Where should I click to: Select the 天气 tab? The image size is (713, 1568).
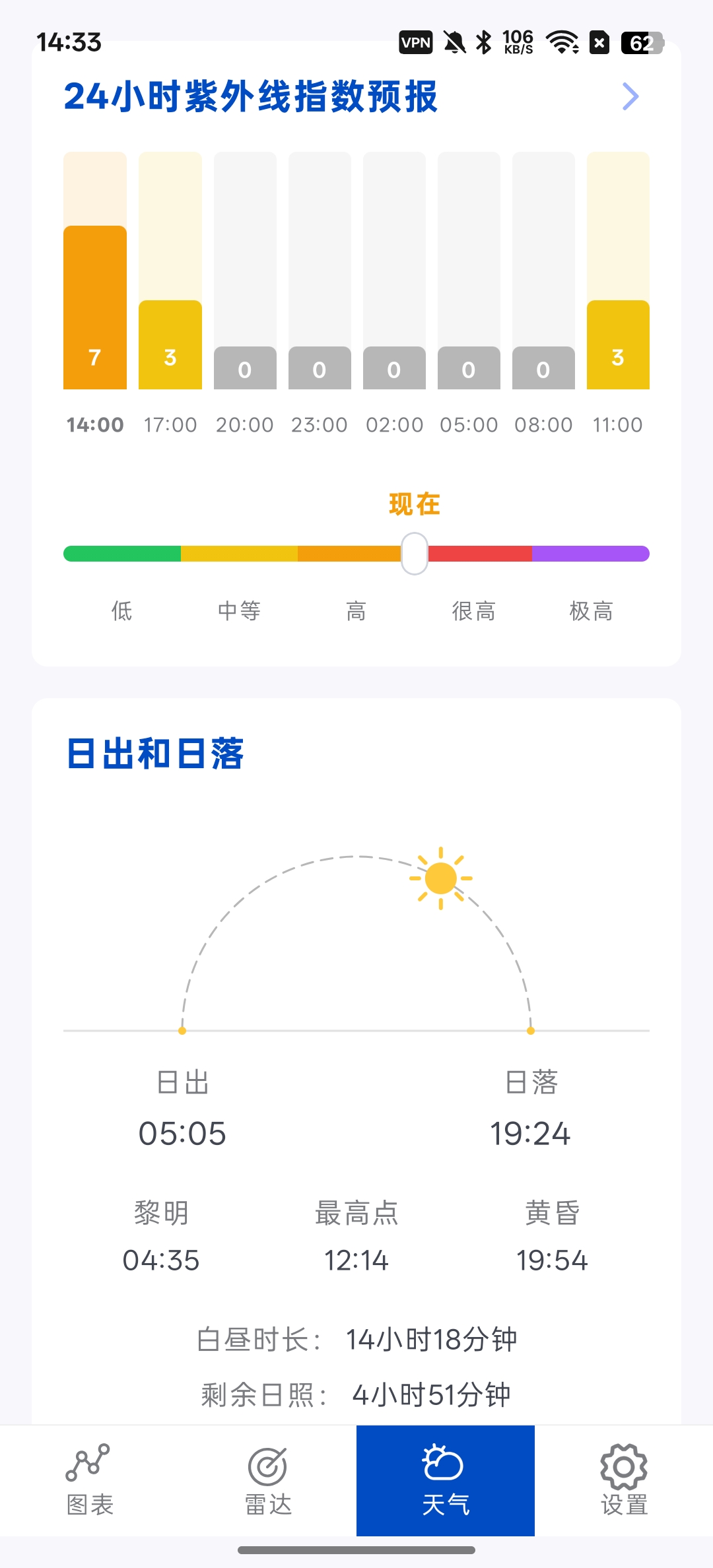click(x=446, y=1480)
